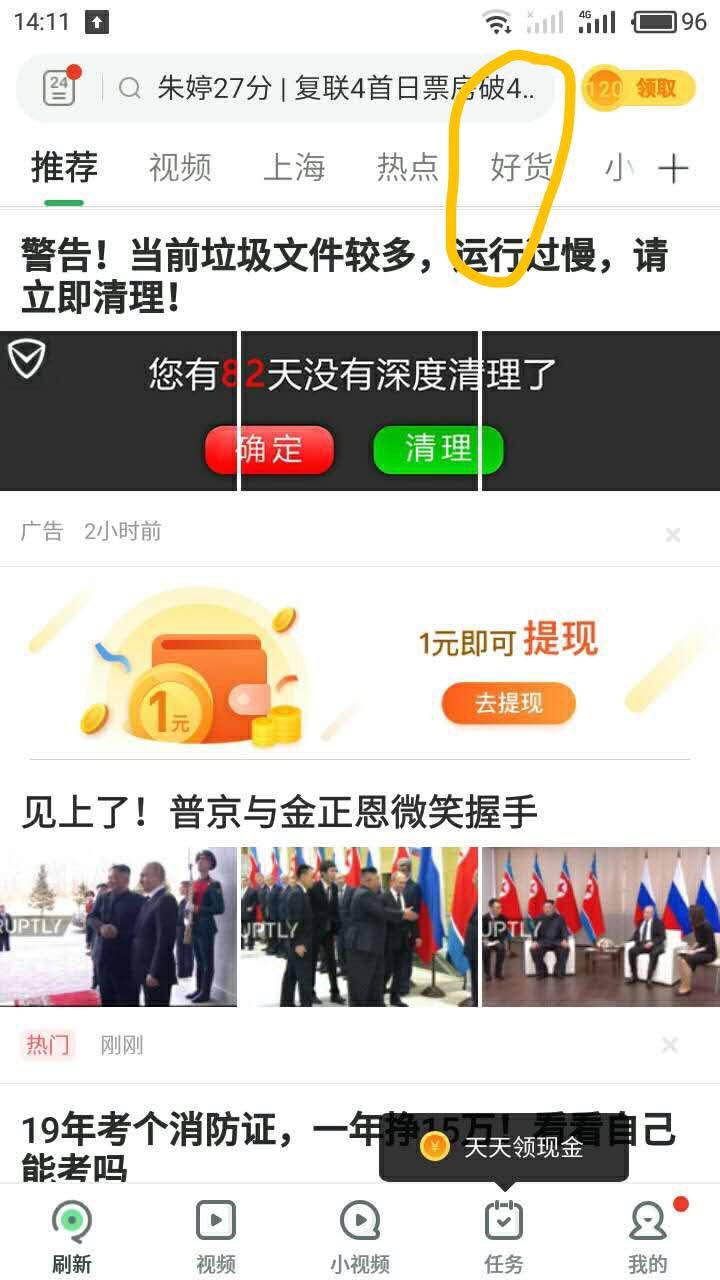720x1280 pixels.
Task: Select the 上海 channel tab
Action: [294, 168]
